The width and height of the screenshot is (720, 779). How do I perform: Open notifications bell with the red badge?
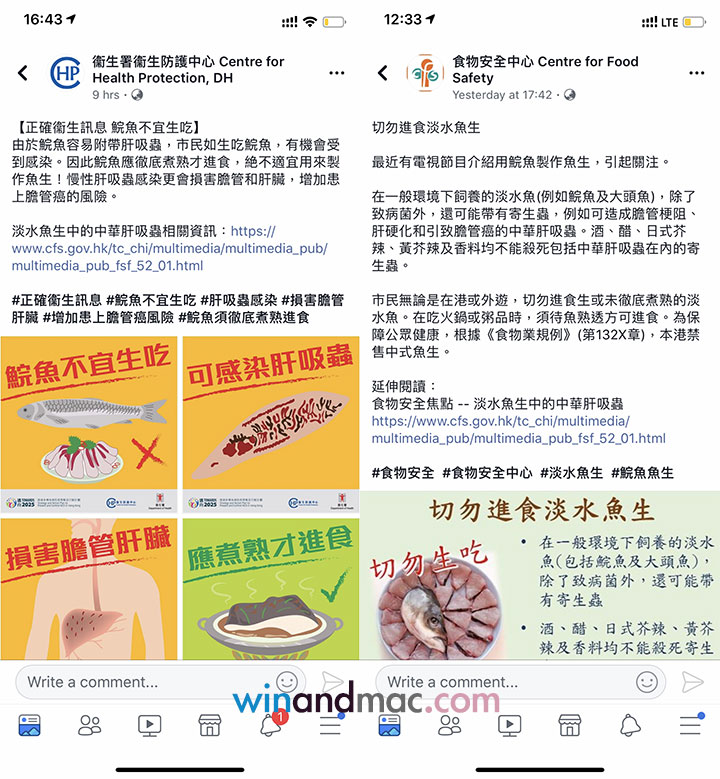tap(270, 725)
